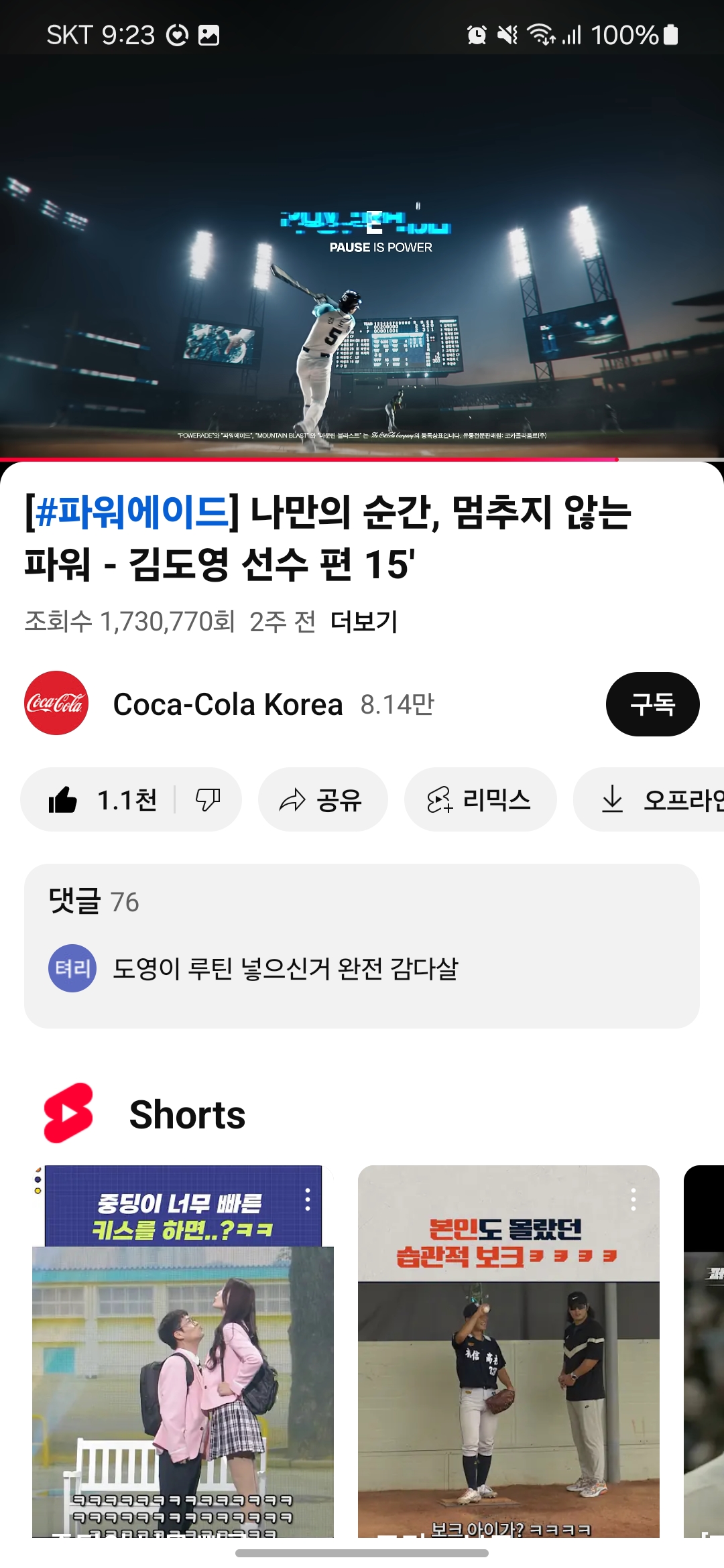Expand description with 더보기
Image resolution: width=724 pixels, height=1568 pixels.
pyautogui.click(x=364, y=622)
